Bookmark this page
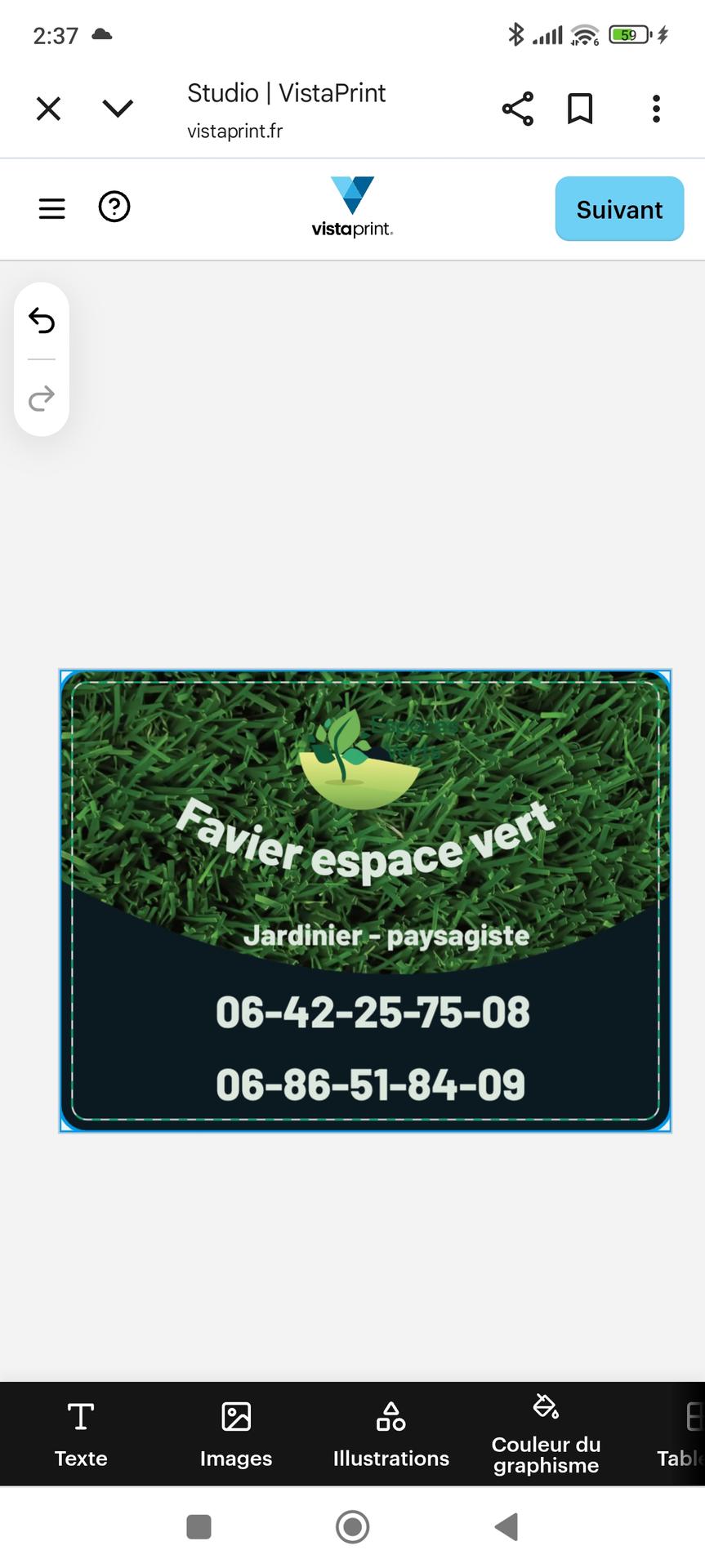705x1568 pixels. tap(580, 109)
